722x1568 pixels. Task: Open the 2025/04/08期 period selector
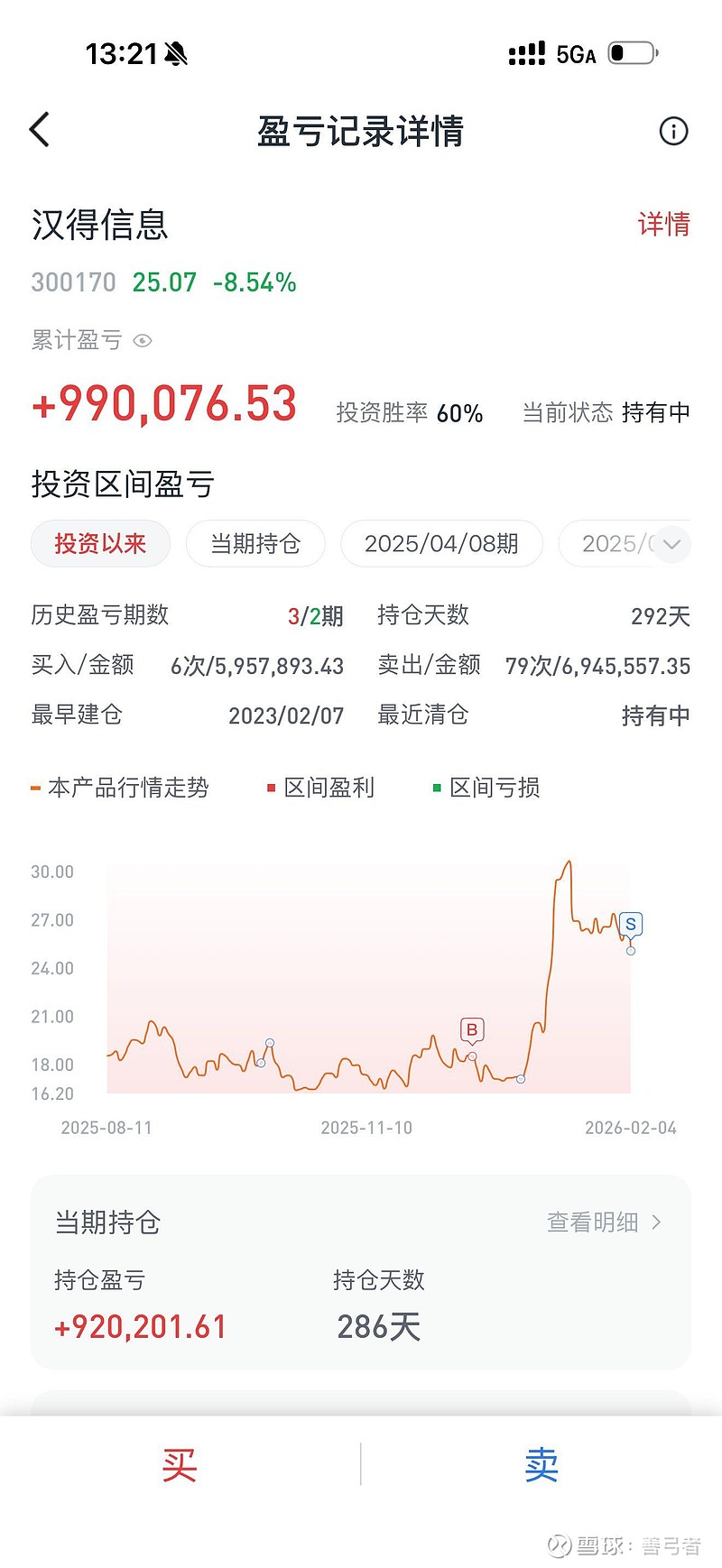[441, 544]
